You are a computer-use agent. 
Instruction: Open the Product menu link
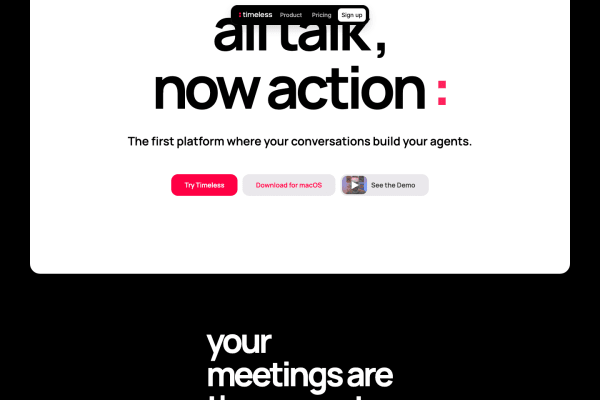pos(291,15)
